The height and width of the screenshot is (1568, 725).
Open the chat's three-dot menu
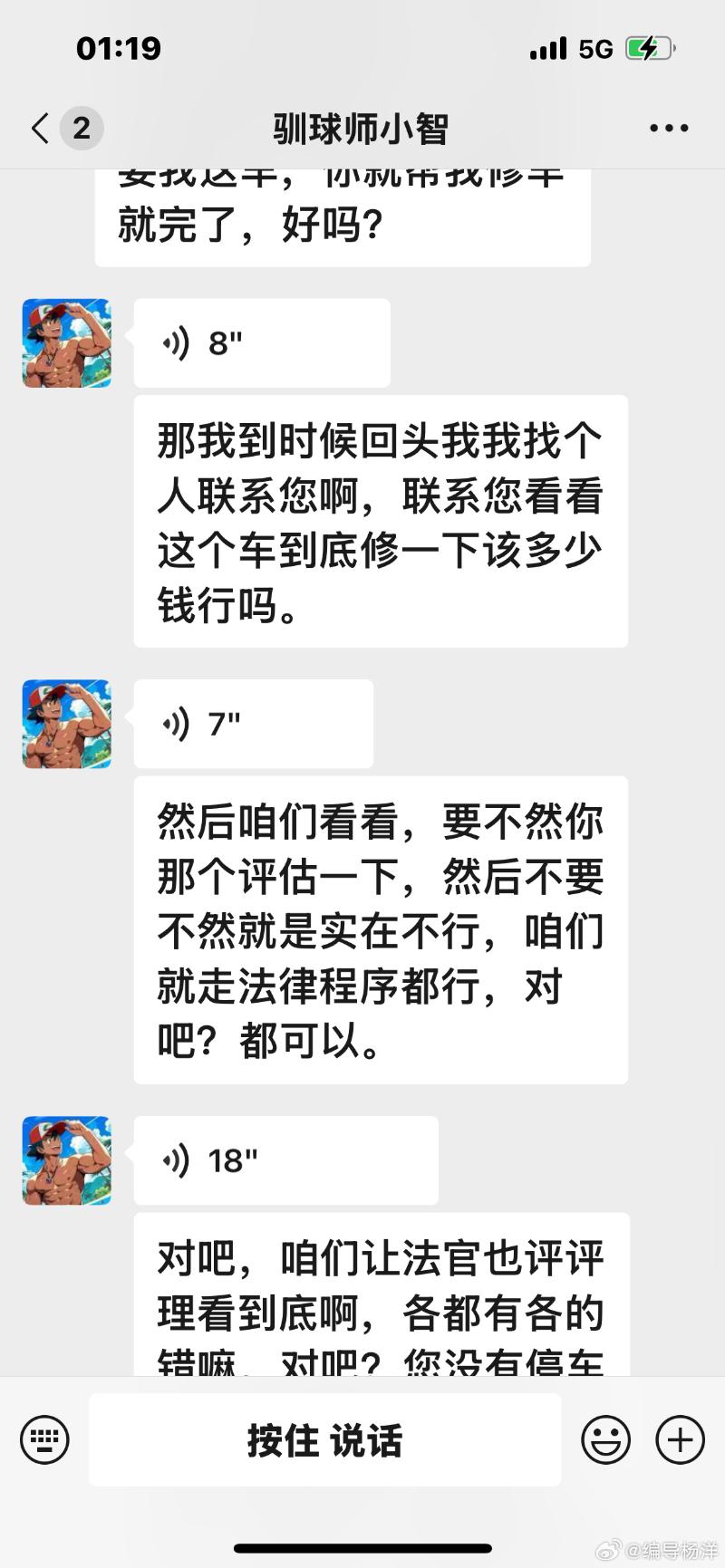(x=669, y=129)
